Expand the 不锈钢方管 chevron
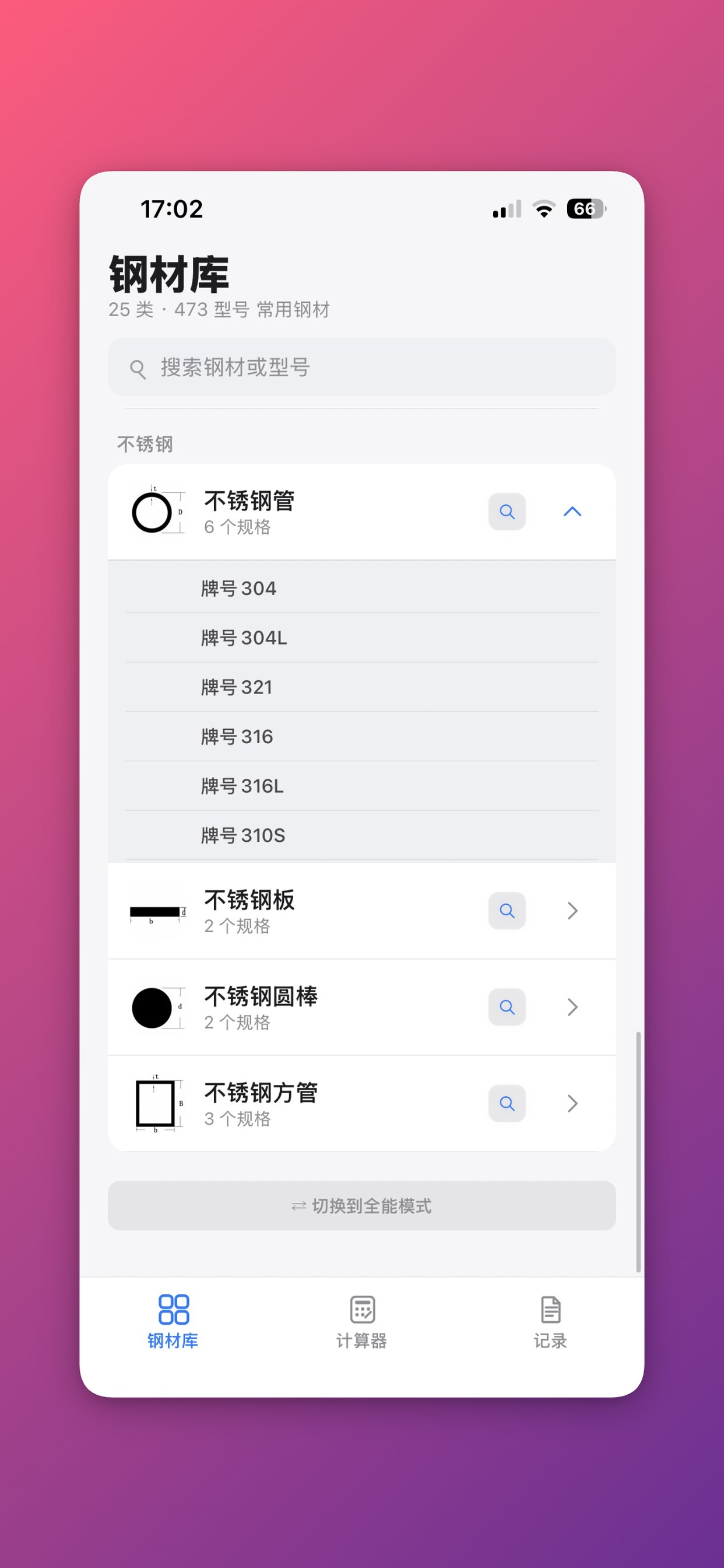Screen dimensions: 724x1568 pyautogui.click(x=572, y=1103)
